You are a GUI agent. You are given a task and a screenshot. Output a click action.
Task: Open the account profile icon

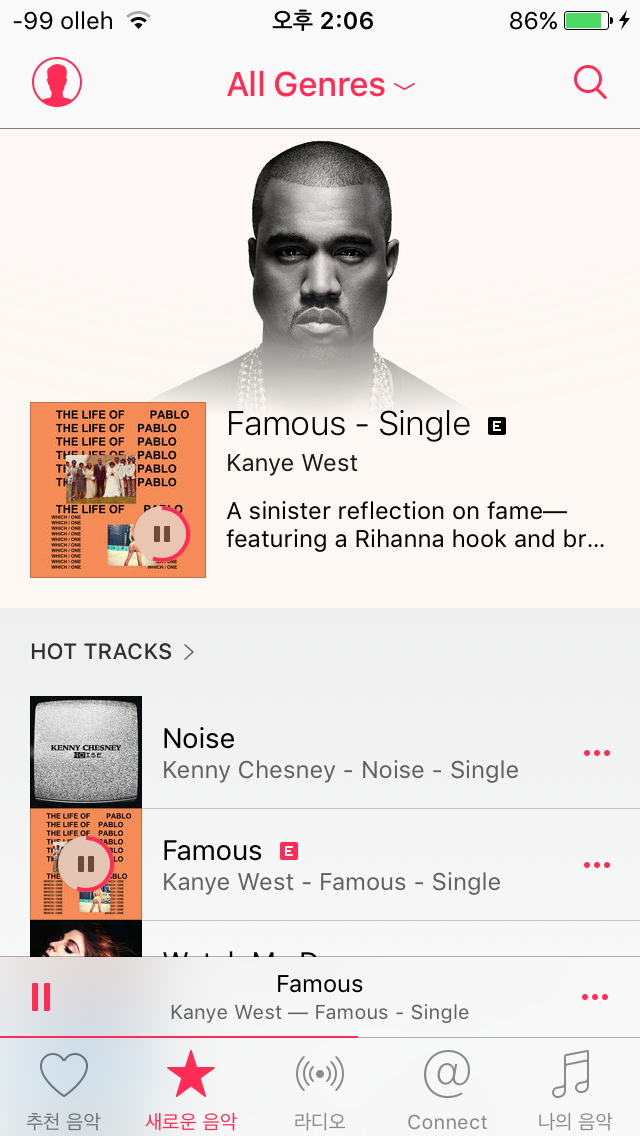pyautogui.click(x=57, y=83)
